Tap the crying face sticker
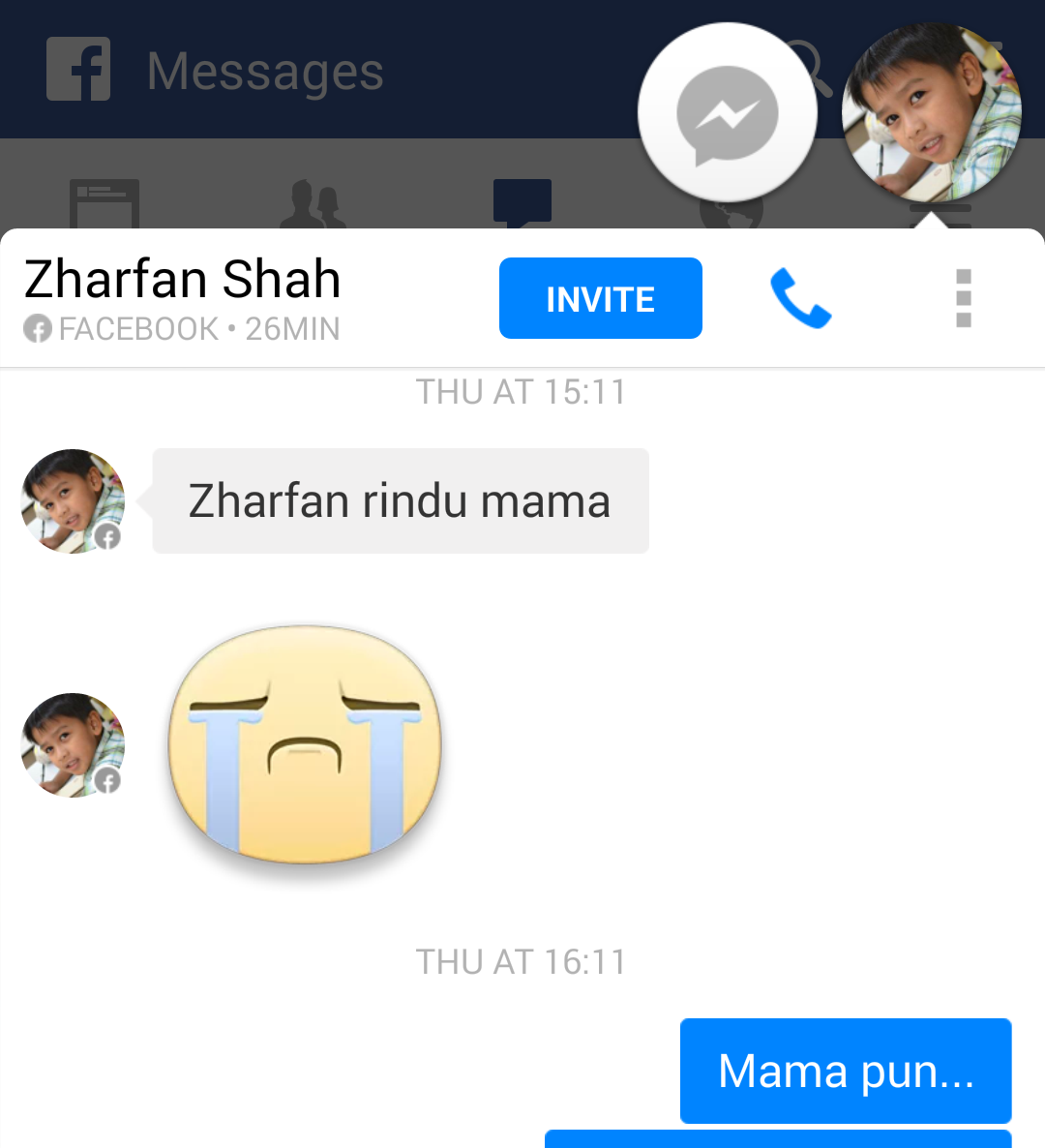Screen dimensions: 1045x1148 point(305,745)
